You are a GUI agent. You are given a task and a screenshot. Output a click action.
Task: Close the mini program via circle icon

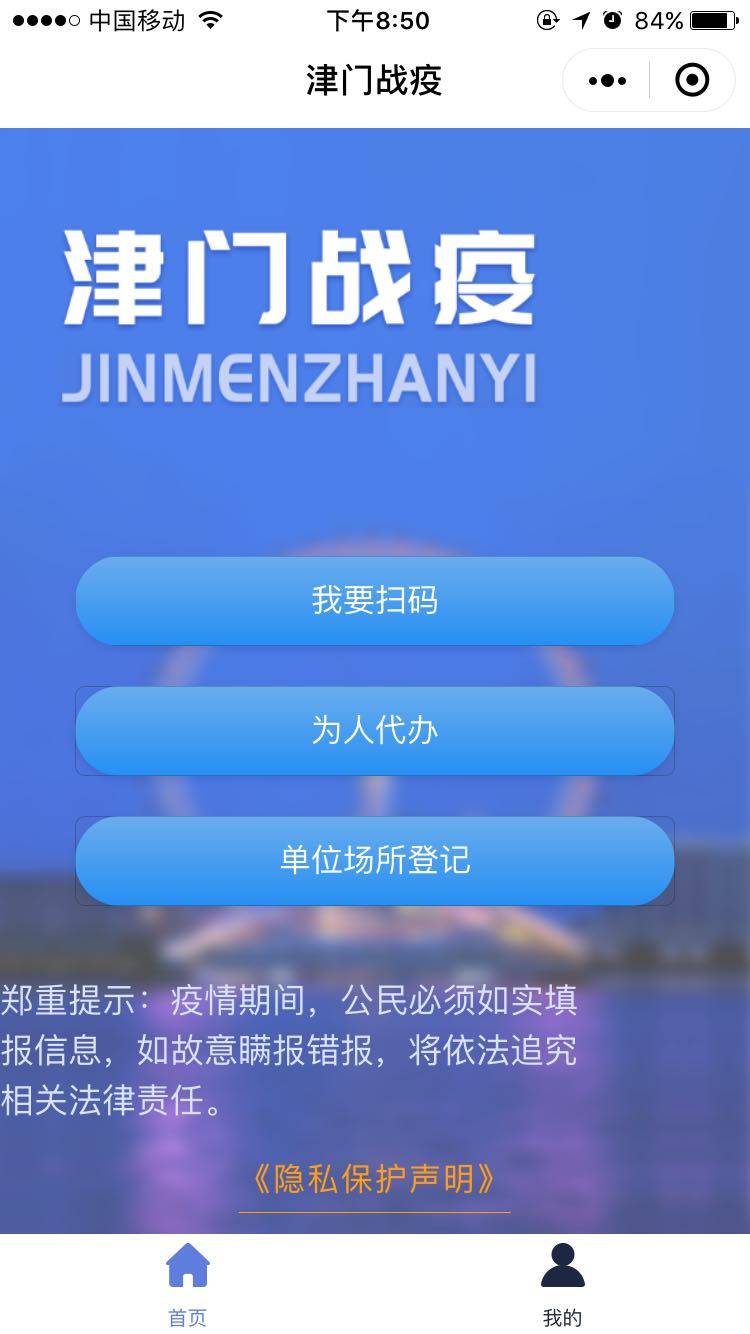692,80
